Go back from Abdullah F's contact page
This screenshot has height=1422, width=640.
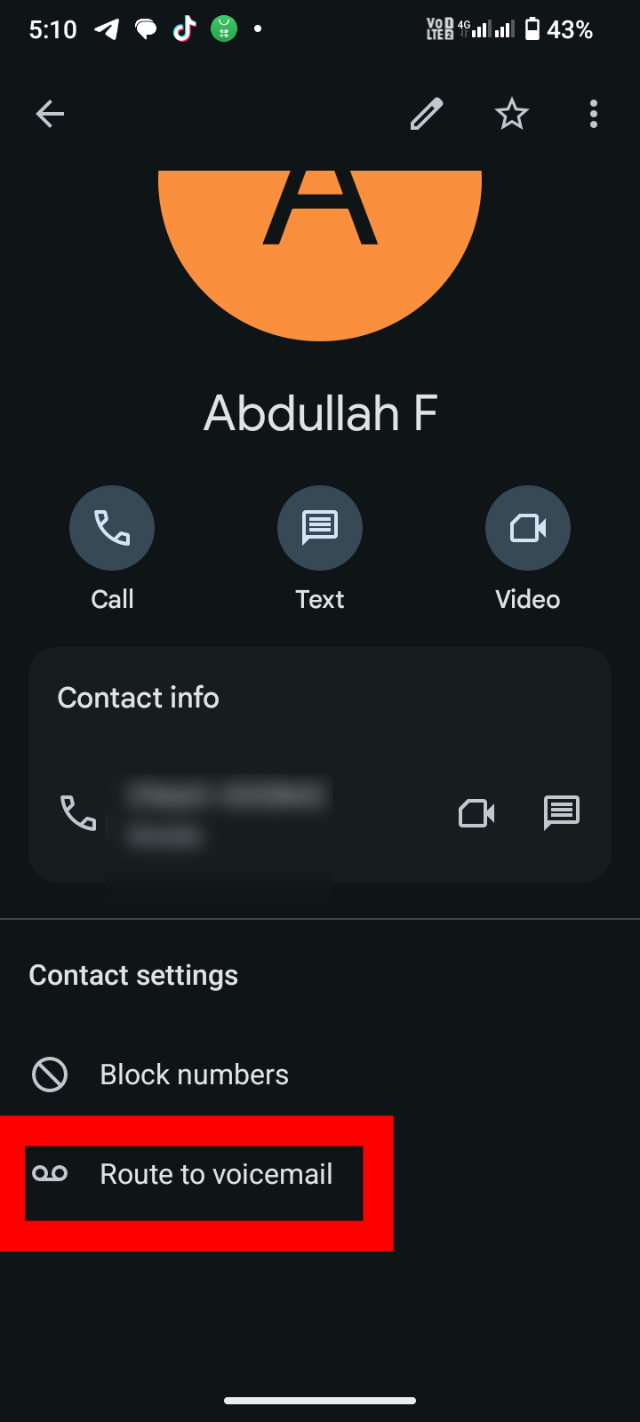[50, 115]
